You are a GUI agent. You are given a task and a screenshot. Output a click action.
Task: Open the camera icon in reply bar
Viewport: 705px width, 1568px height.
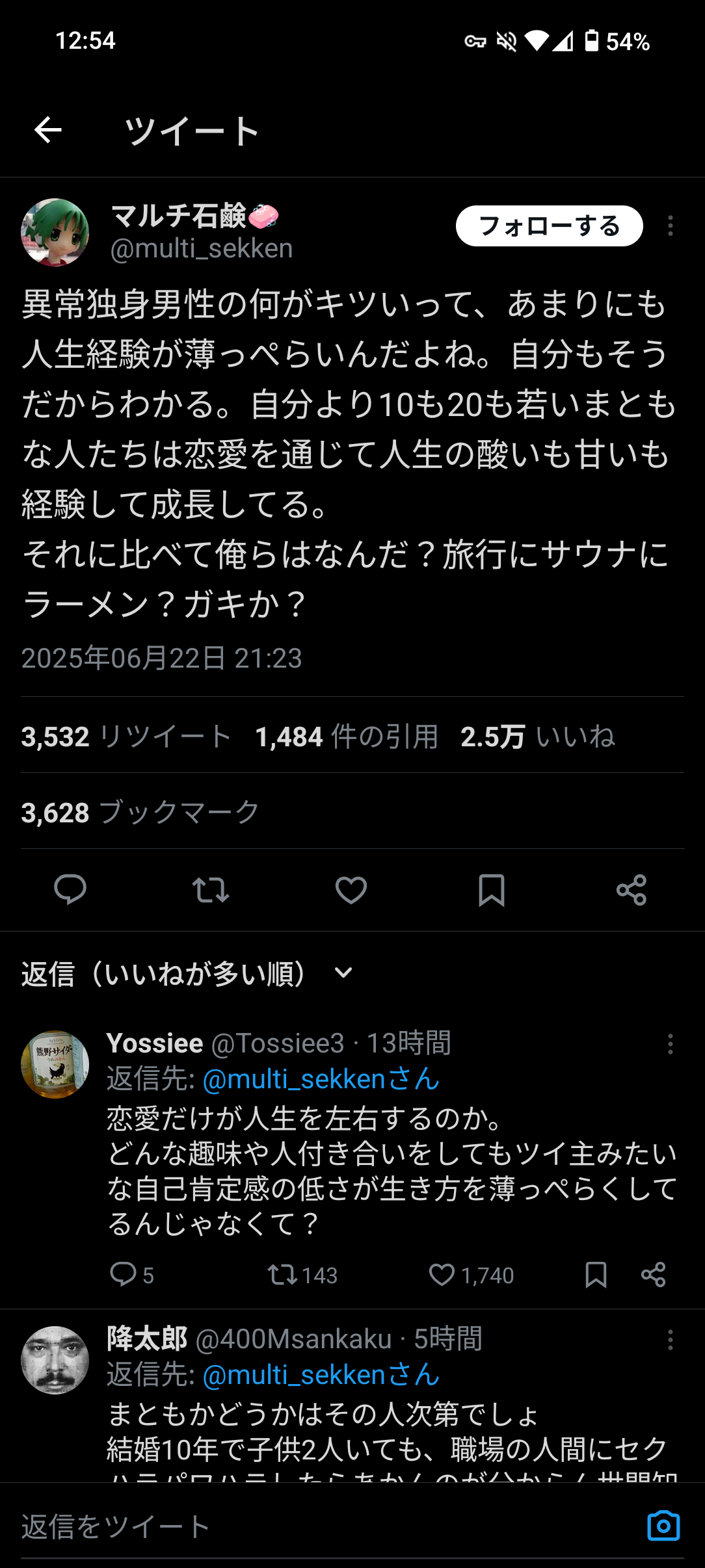pos(663,1526)
